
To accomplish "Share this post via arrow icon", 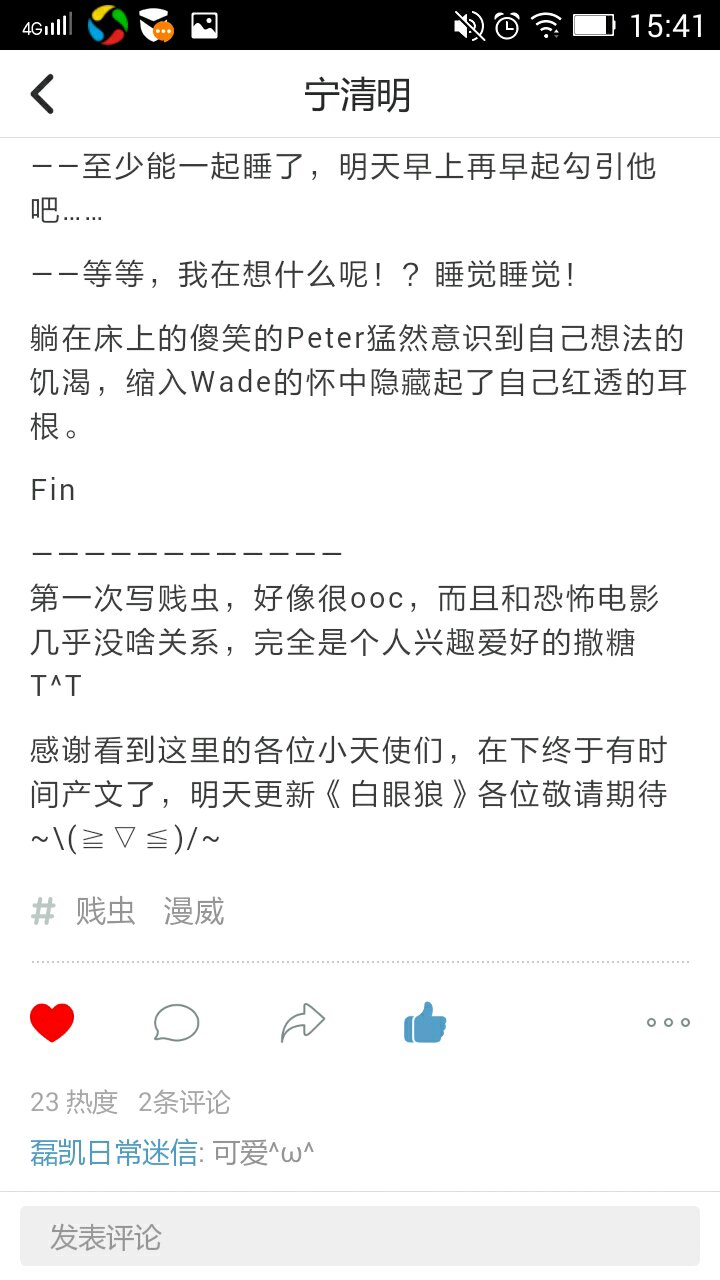I will click(x=303, y=1022).
